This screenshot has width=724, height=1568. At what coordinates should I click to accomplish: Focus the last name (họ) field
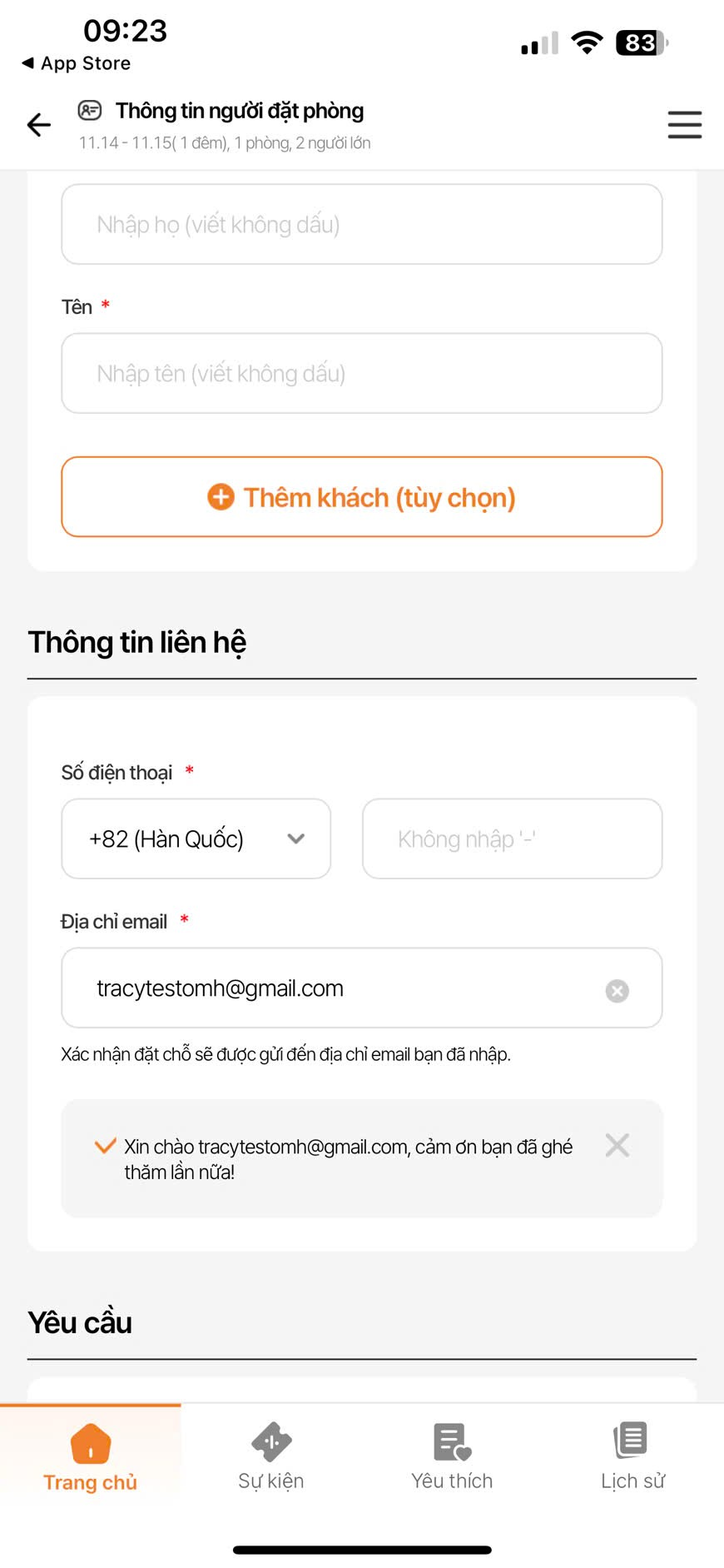click(361, 224)
